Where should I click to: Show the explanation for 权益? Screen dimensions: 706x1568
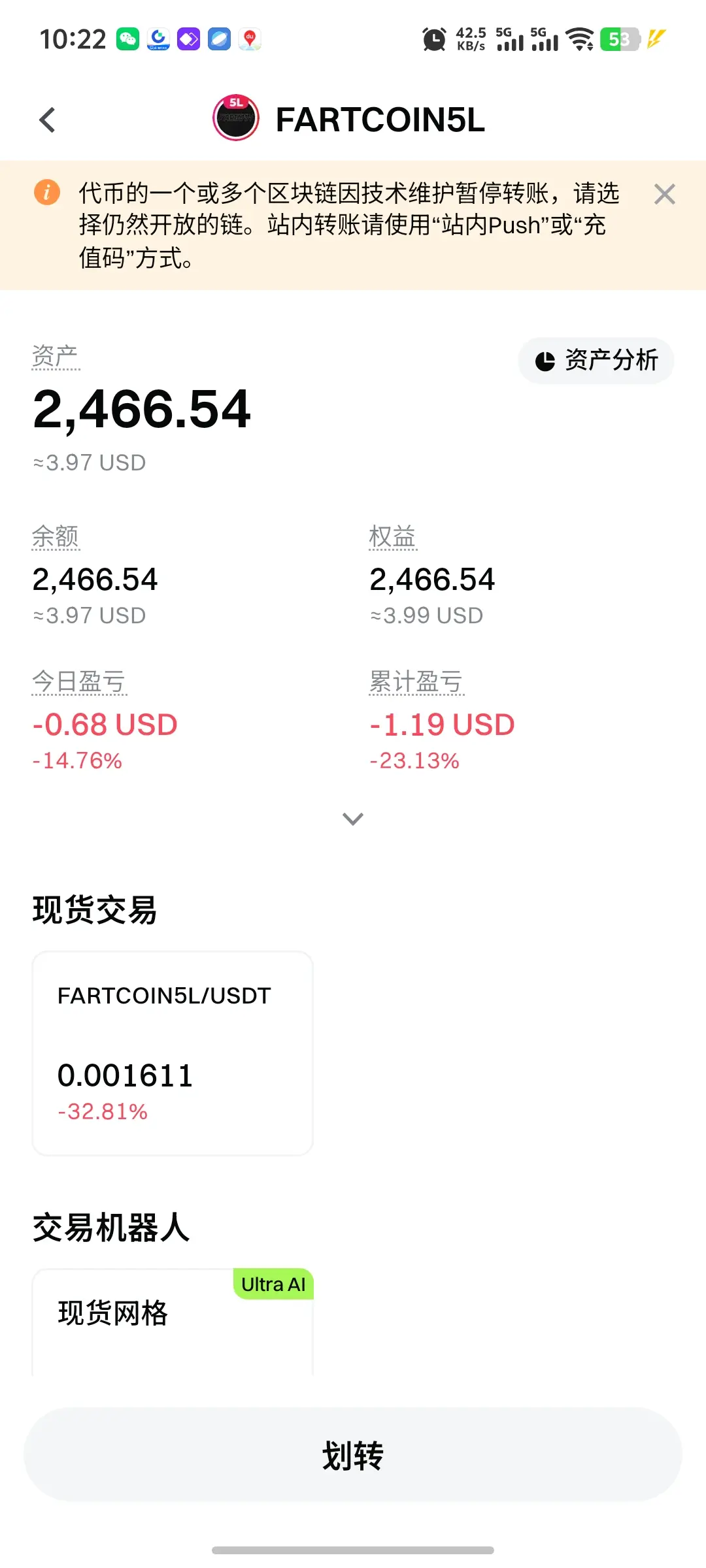point(392,536)
